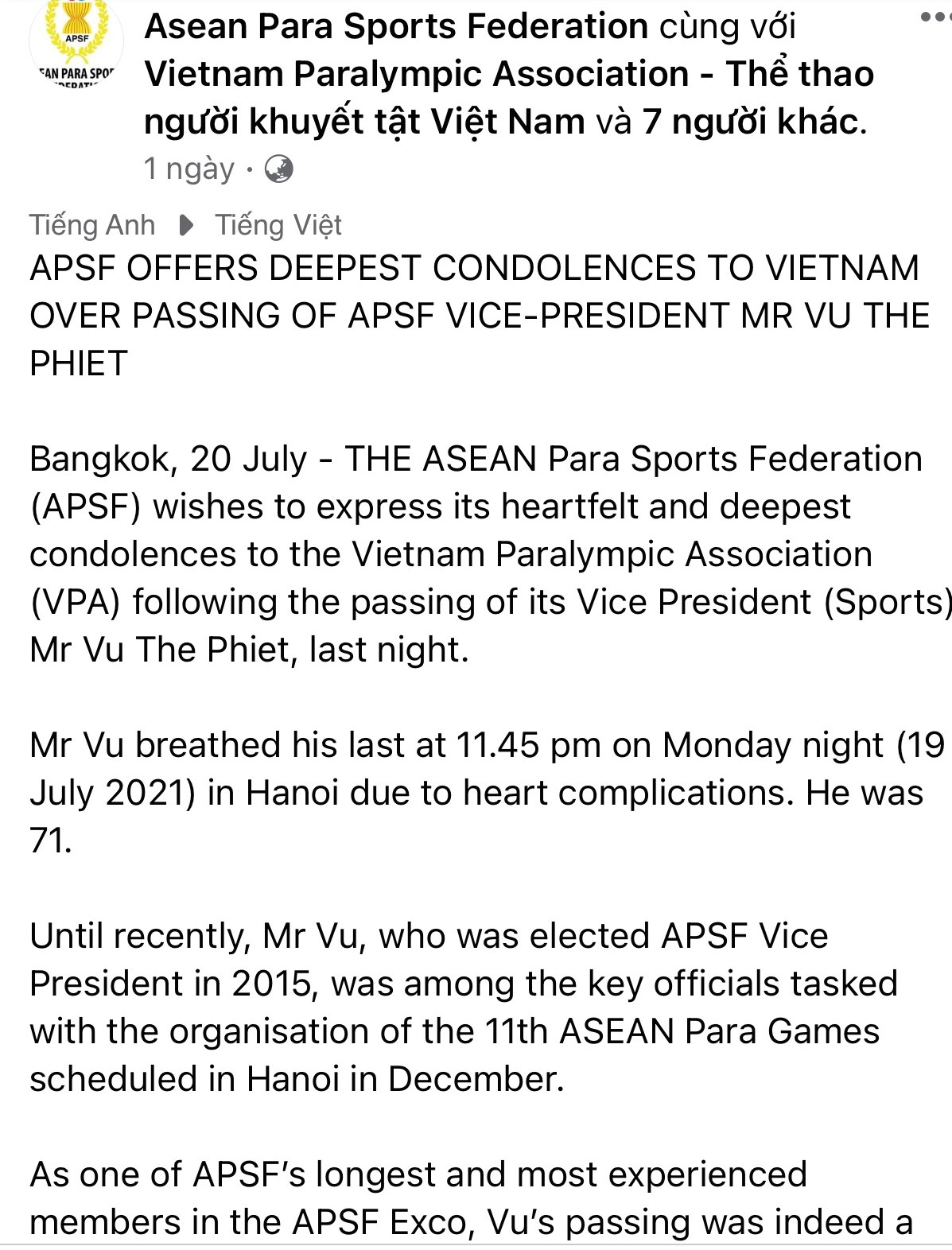Open the Asean Para Sports Federation page link
This screenshot has height=1250, width=952.
396,27
